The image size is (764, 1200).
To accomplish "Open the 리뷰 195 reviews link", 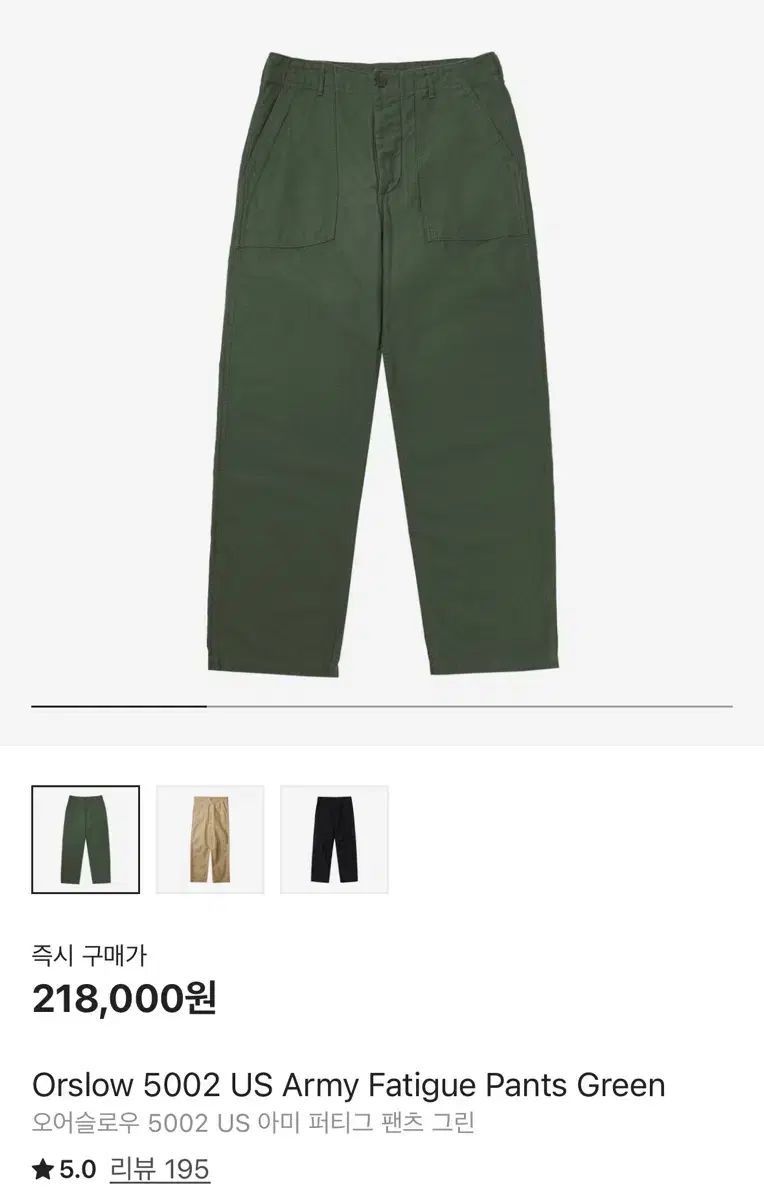I will click(x=159, y=1169).
